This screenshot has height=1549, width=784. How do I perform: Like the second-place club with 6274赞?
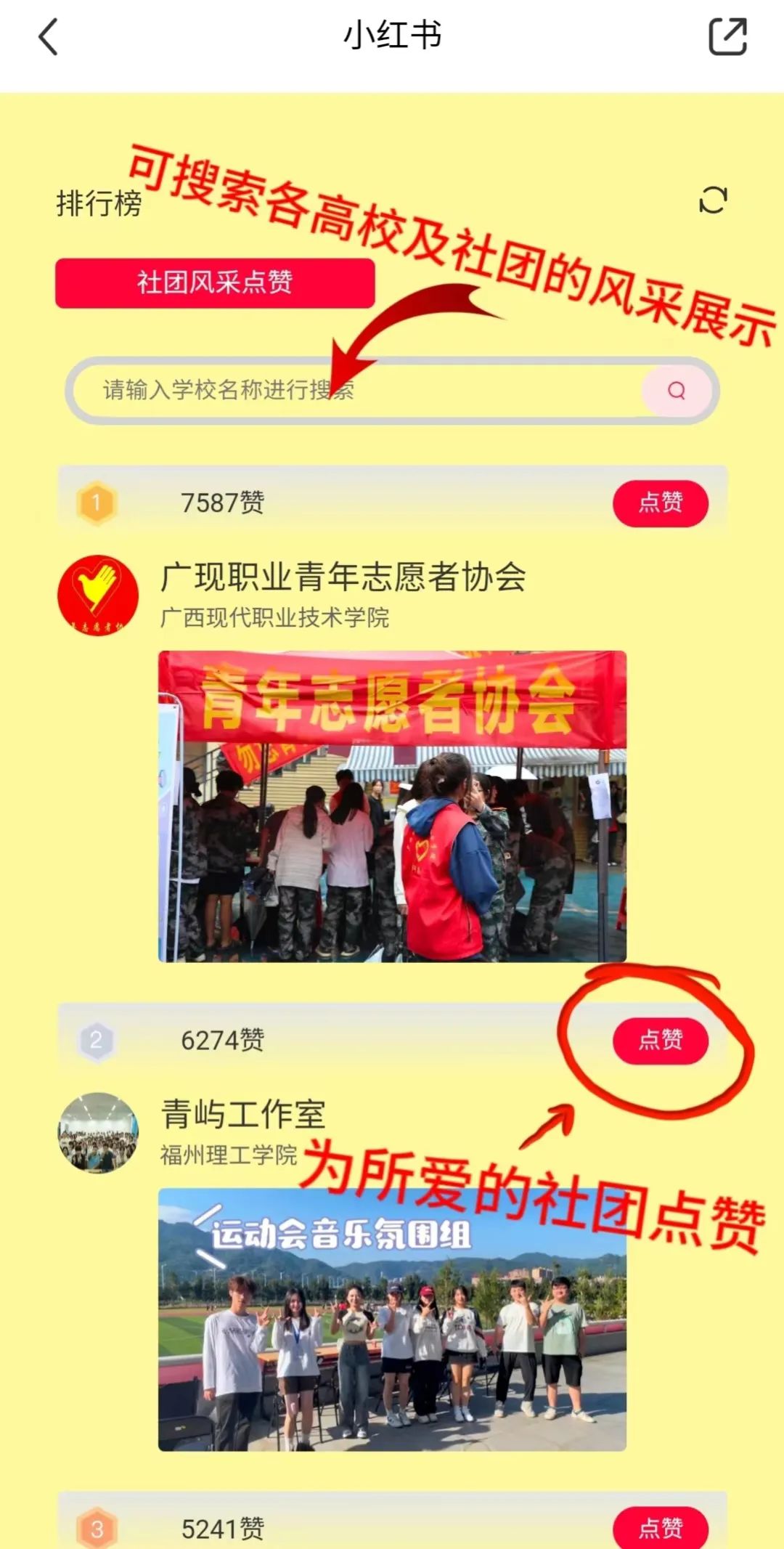coord(660,1040)
